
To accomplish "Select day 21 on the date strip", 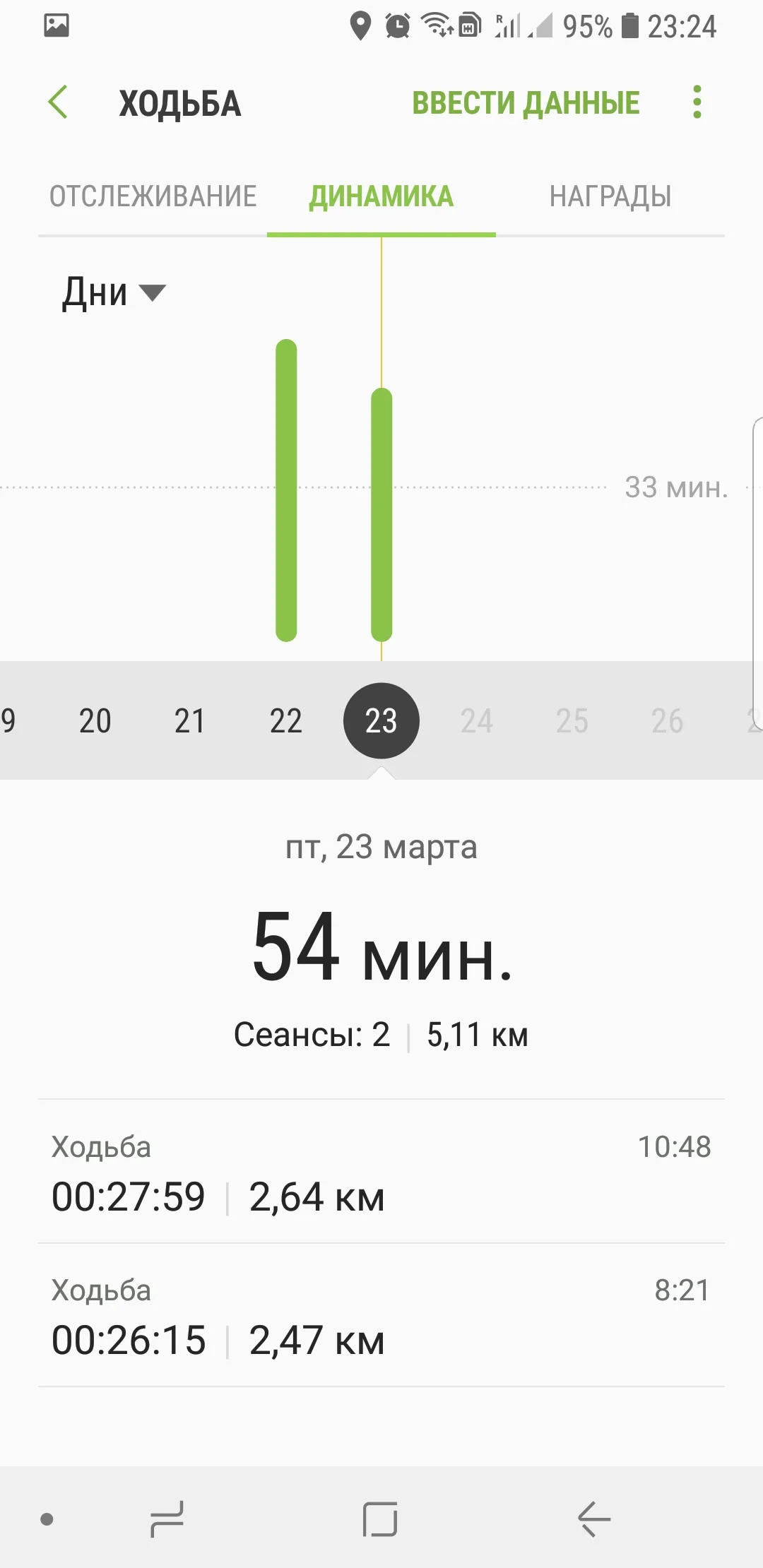I will point(190,721).
